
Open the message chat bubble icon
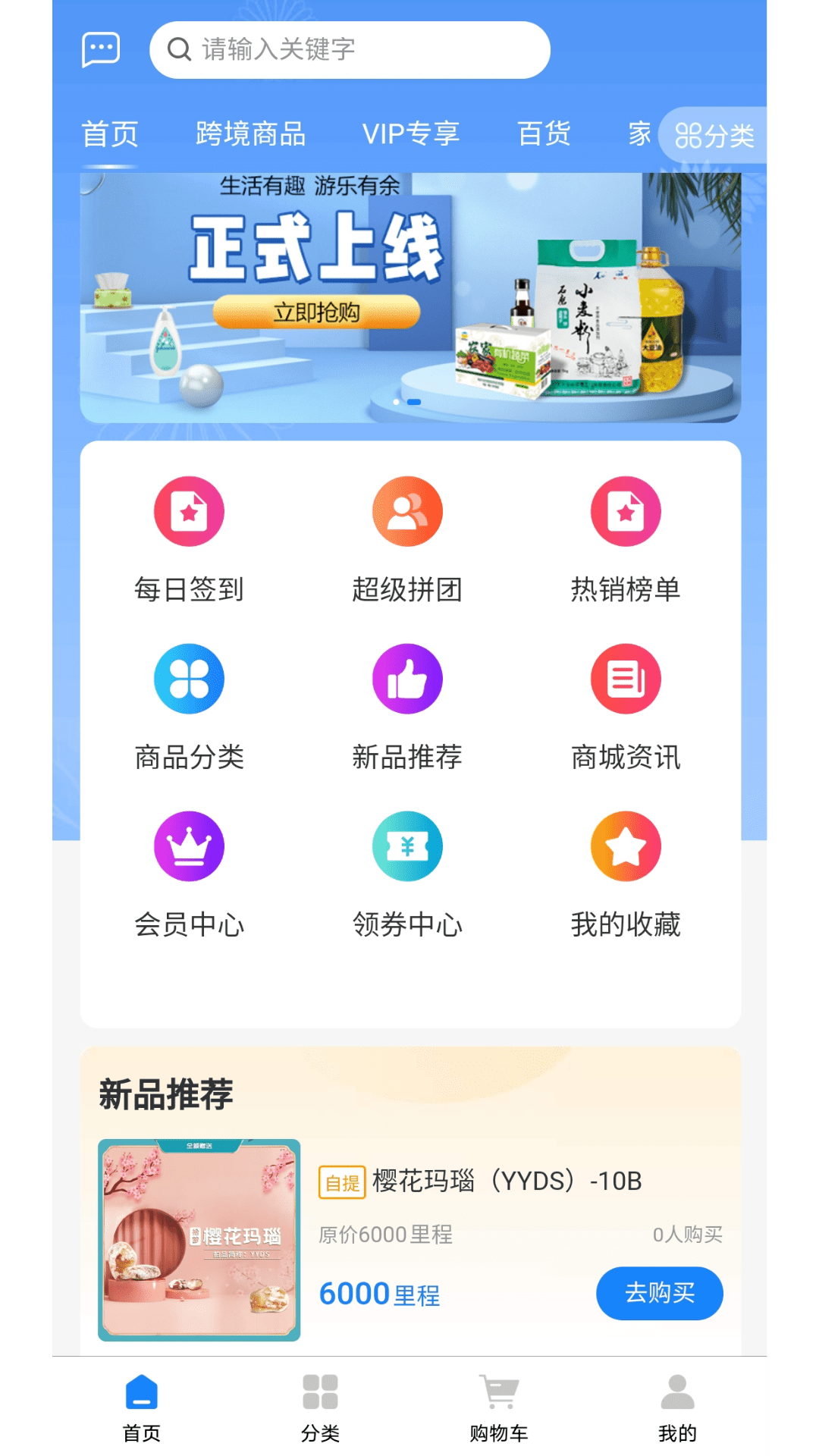101,49
